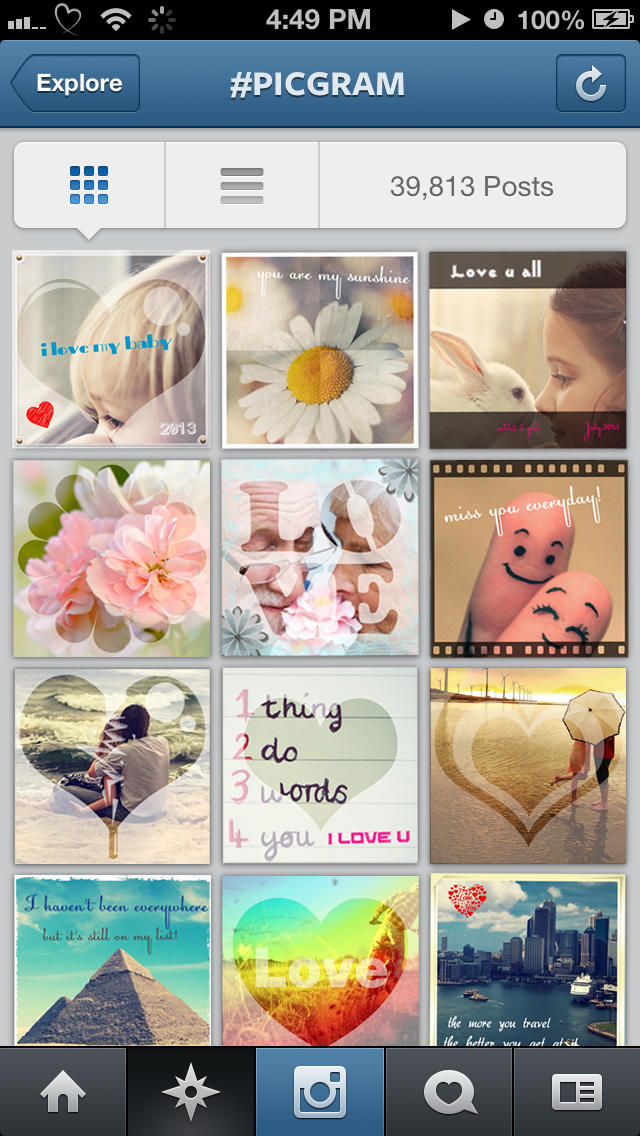
Task: Open the LOVE elderly couple photo
Action: (x=320, y=558)
